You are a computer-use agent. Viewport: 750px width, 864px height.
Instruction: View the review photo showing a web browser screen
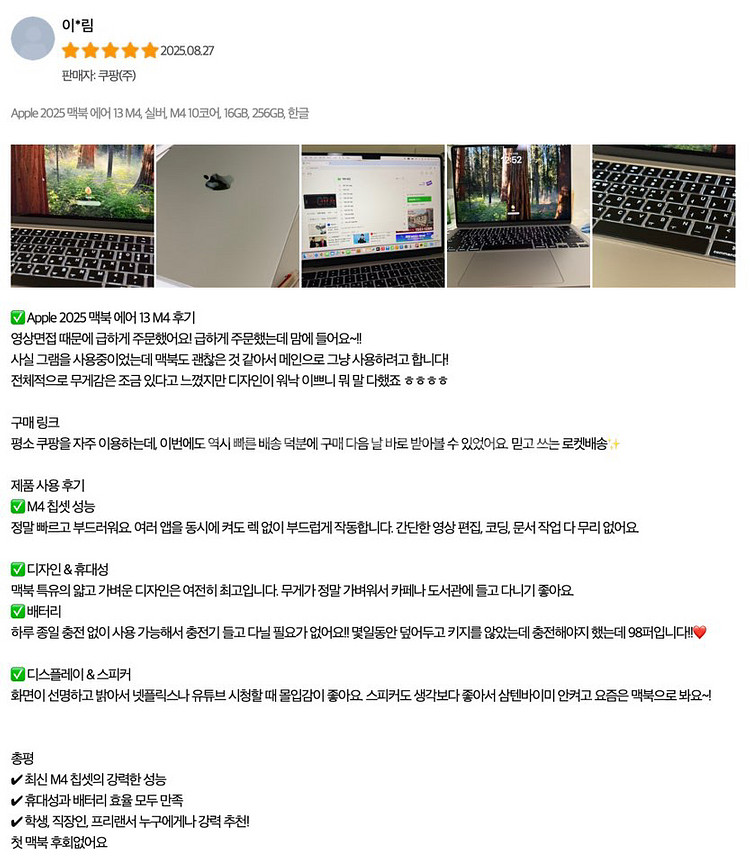[x=373, y=216]
